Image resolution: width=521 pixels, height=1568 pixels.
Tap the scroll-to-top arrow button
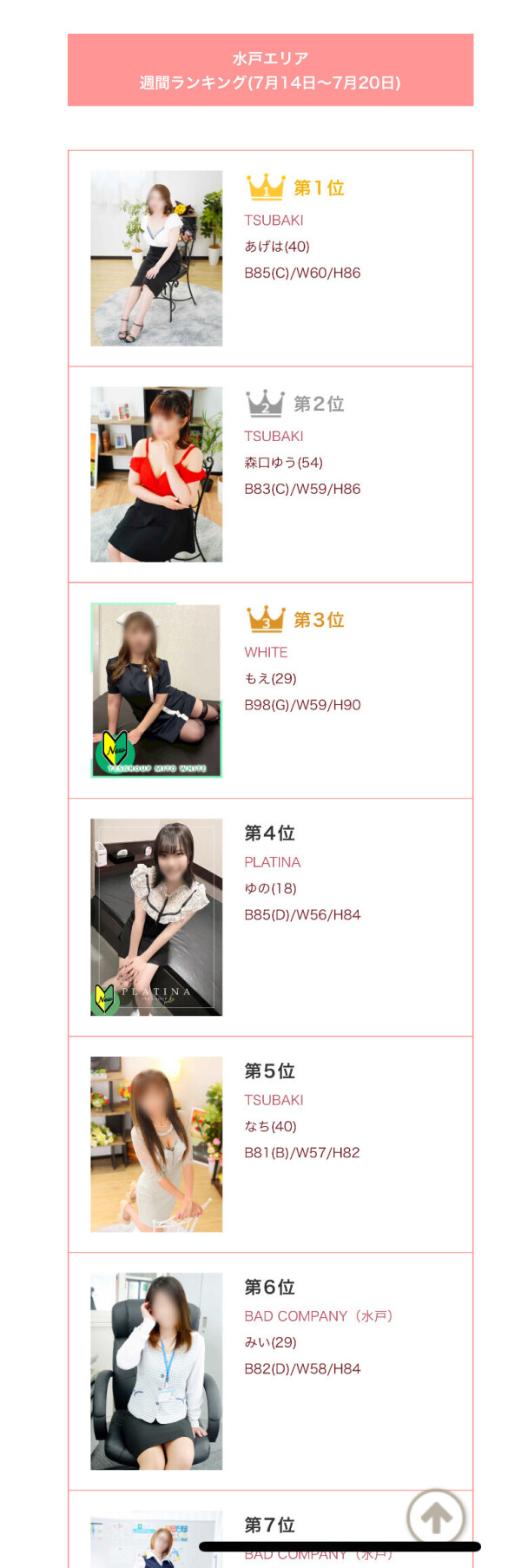[436, 1517]
